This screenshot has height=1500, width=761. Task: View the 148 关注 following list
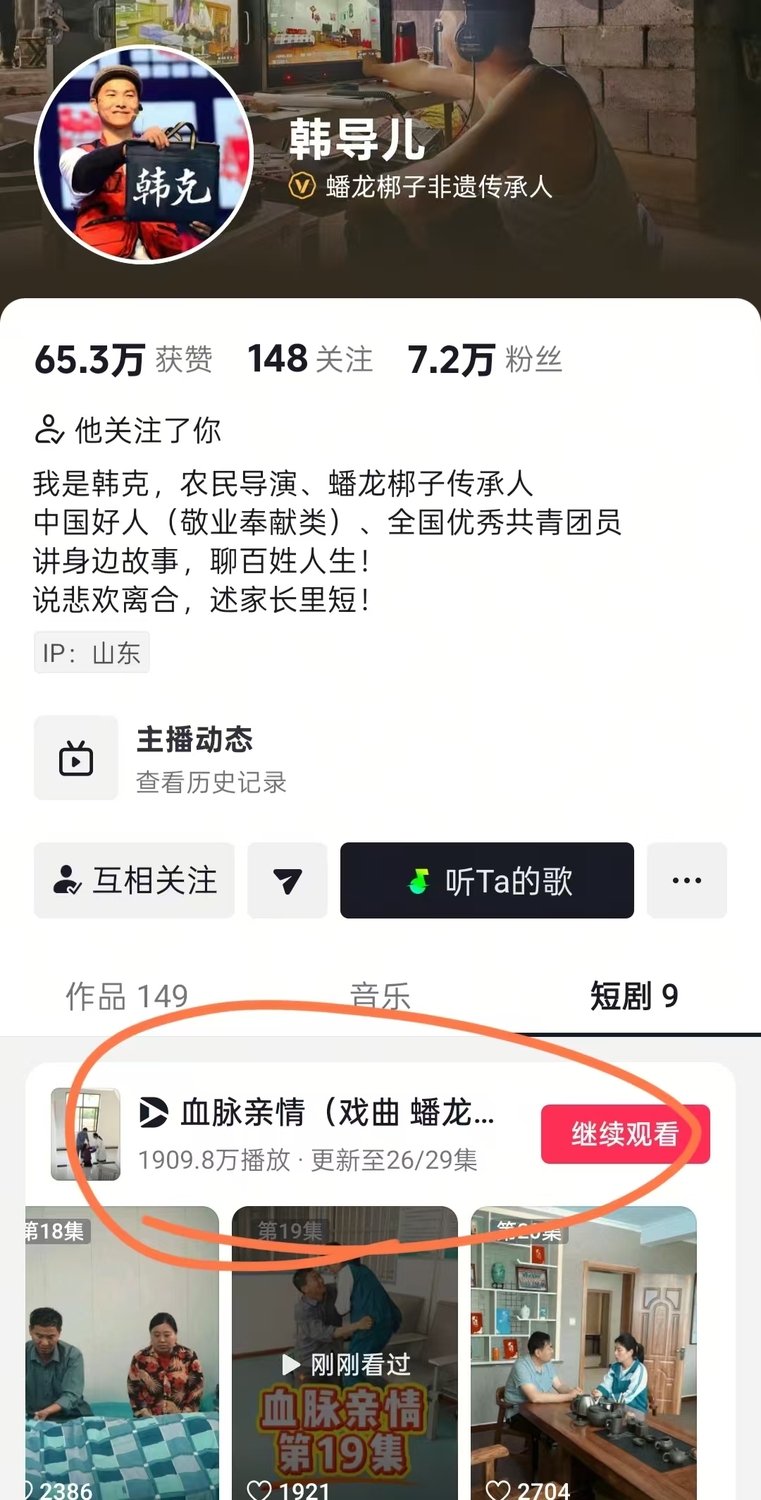310,360
